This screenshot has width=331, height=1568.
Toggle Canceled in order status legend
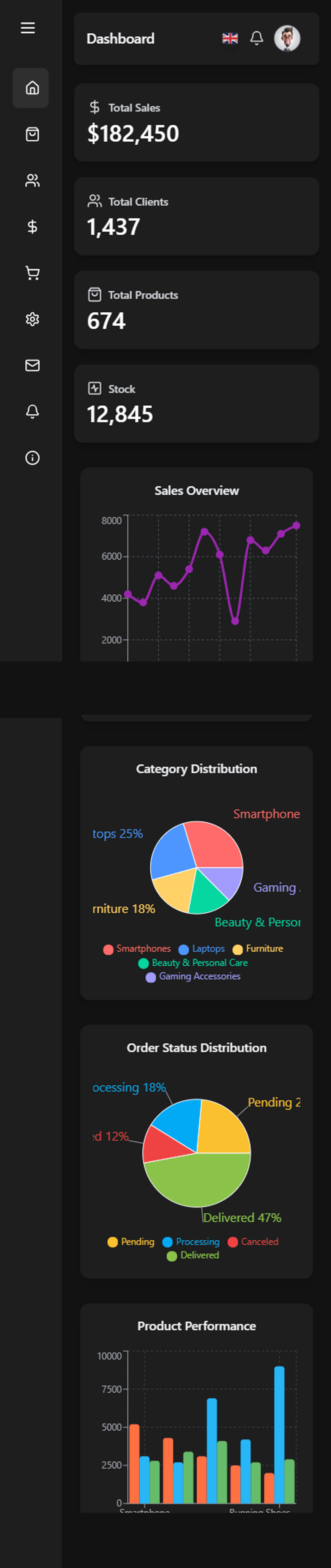pyautogui.click(x=253, y=1242)
